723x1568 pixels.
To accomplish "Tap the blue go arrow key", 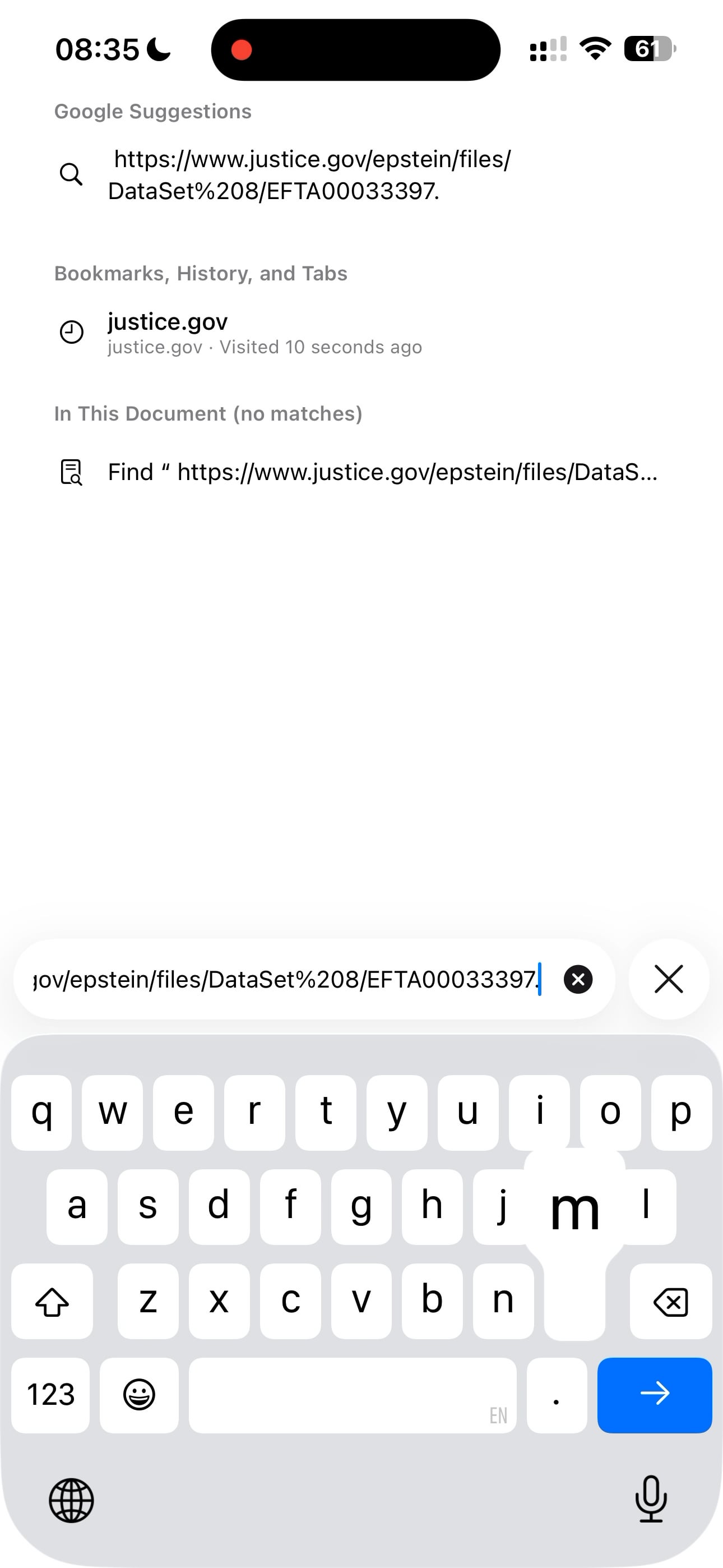I will [x=654, y=1395].
